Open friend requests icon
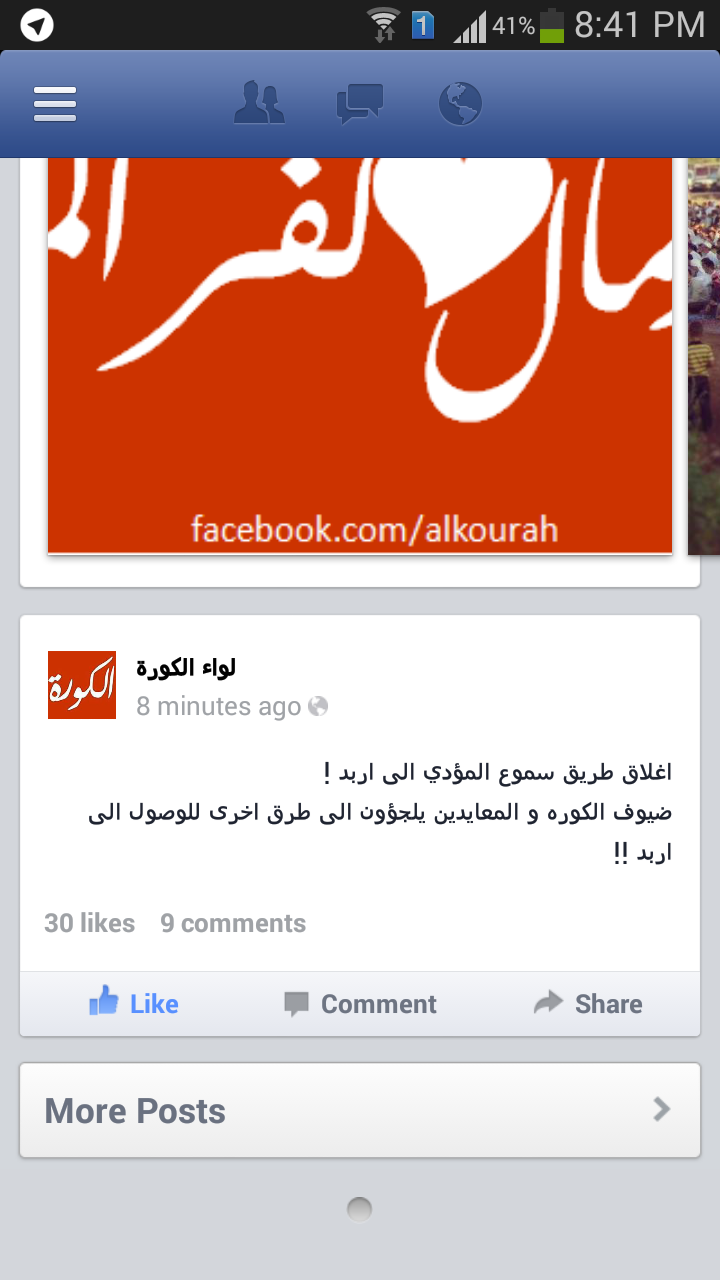The image size is (720, 1280). (x=259, y=103)
